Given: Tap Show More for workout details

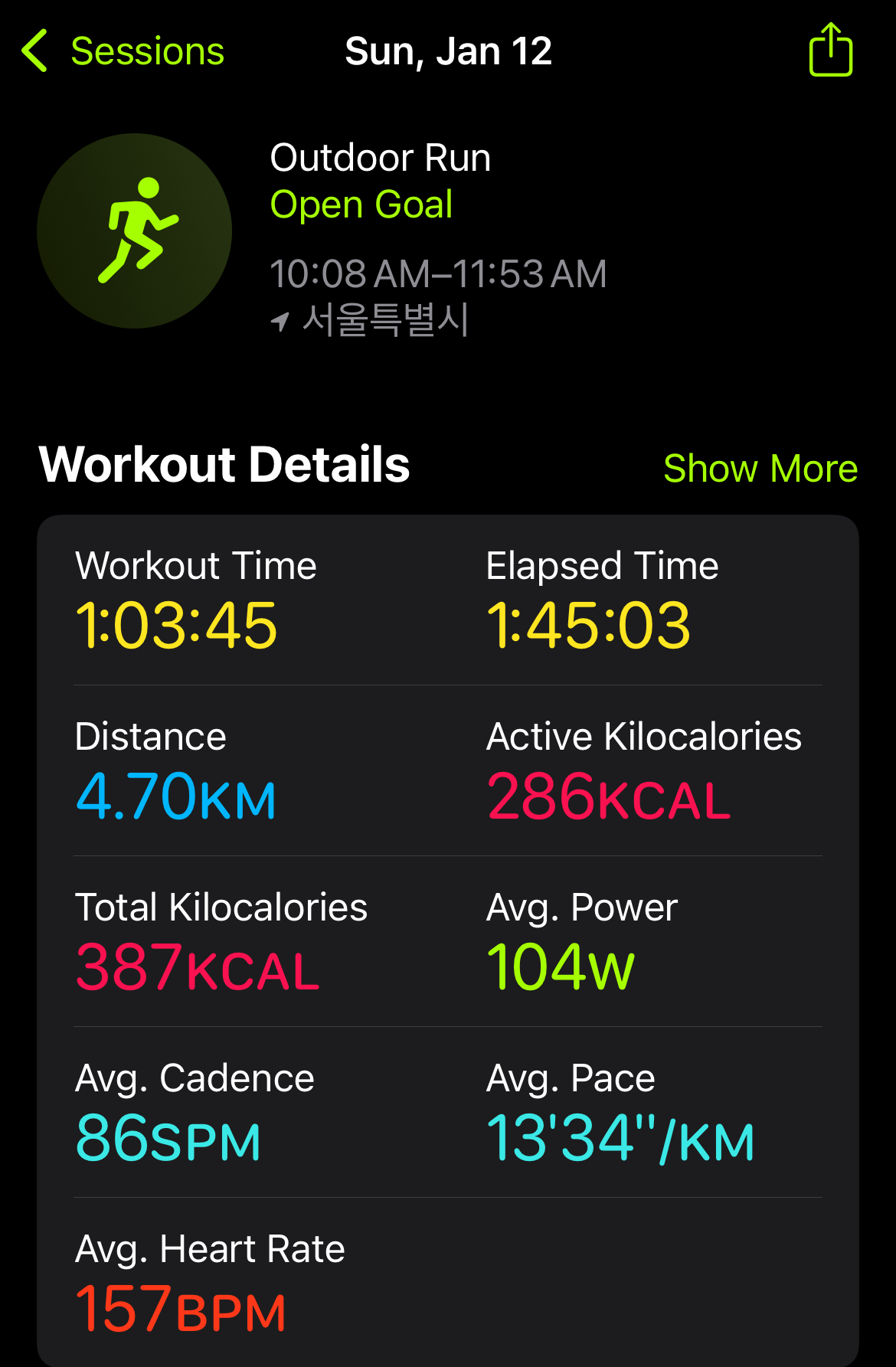Looking at the screenshot, I should pyautogui.click(x=760, y=468).
